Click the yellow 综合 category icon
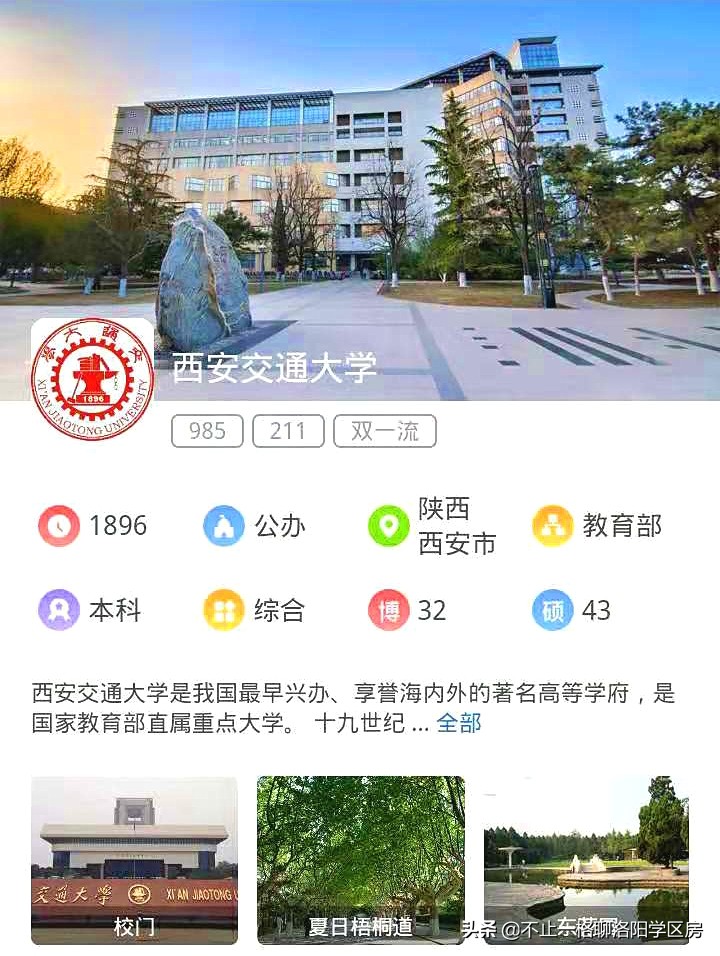Viewport: 720px width, 956px height. [x=226, y=610]
